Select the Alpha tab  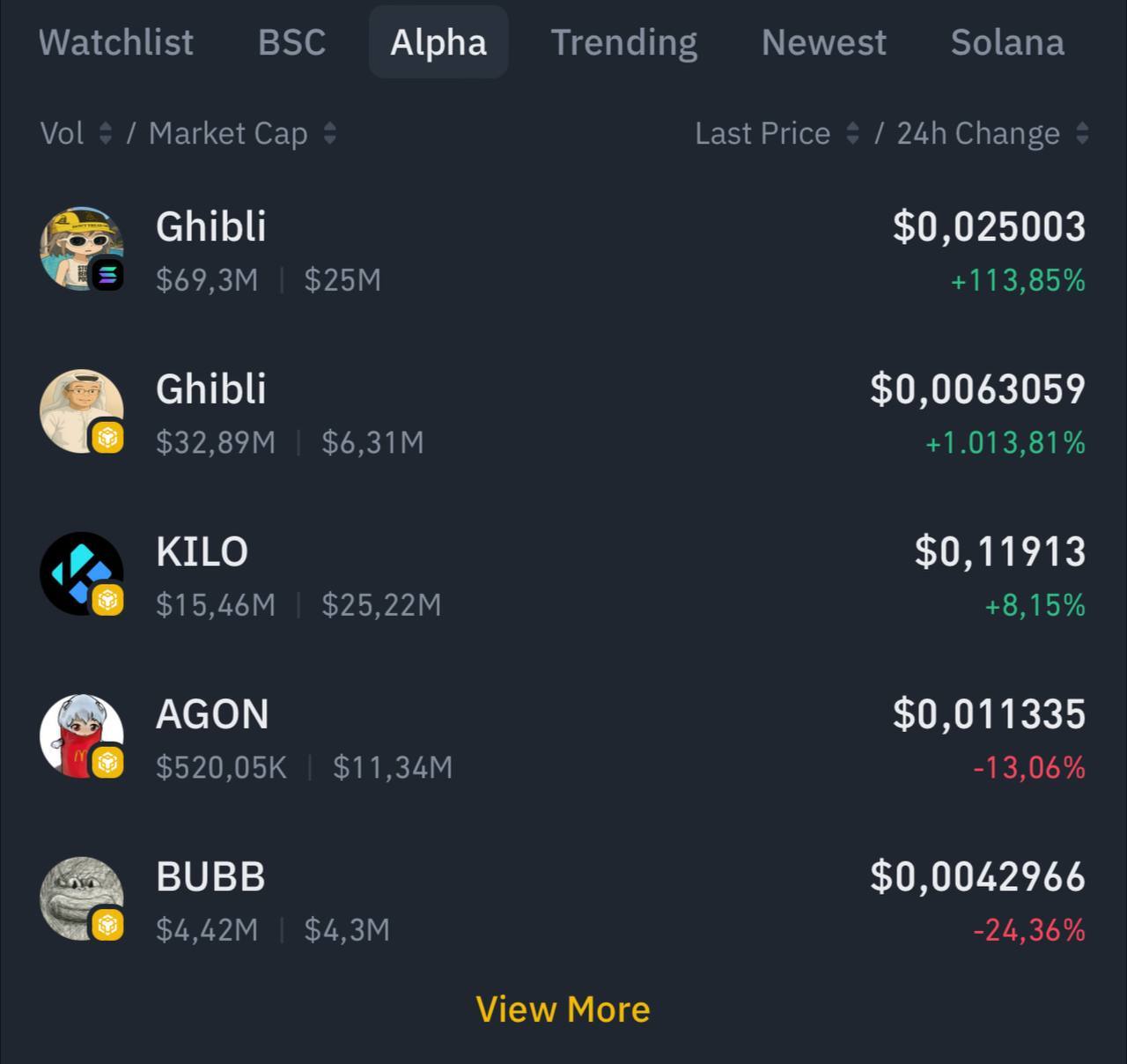click(438, 42)
